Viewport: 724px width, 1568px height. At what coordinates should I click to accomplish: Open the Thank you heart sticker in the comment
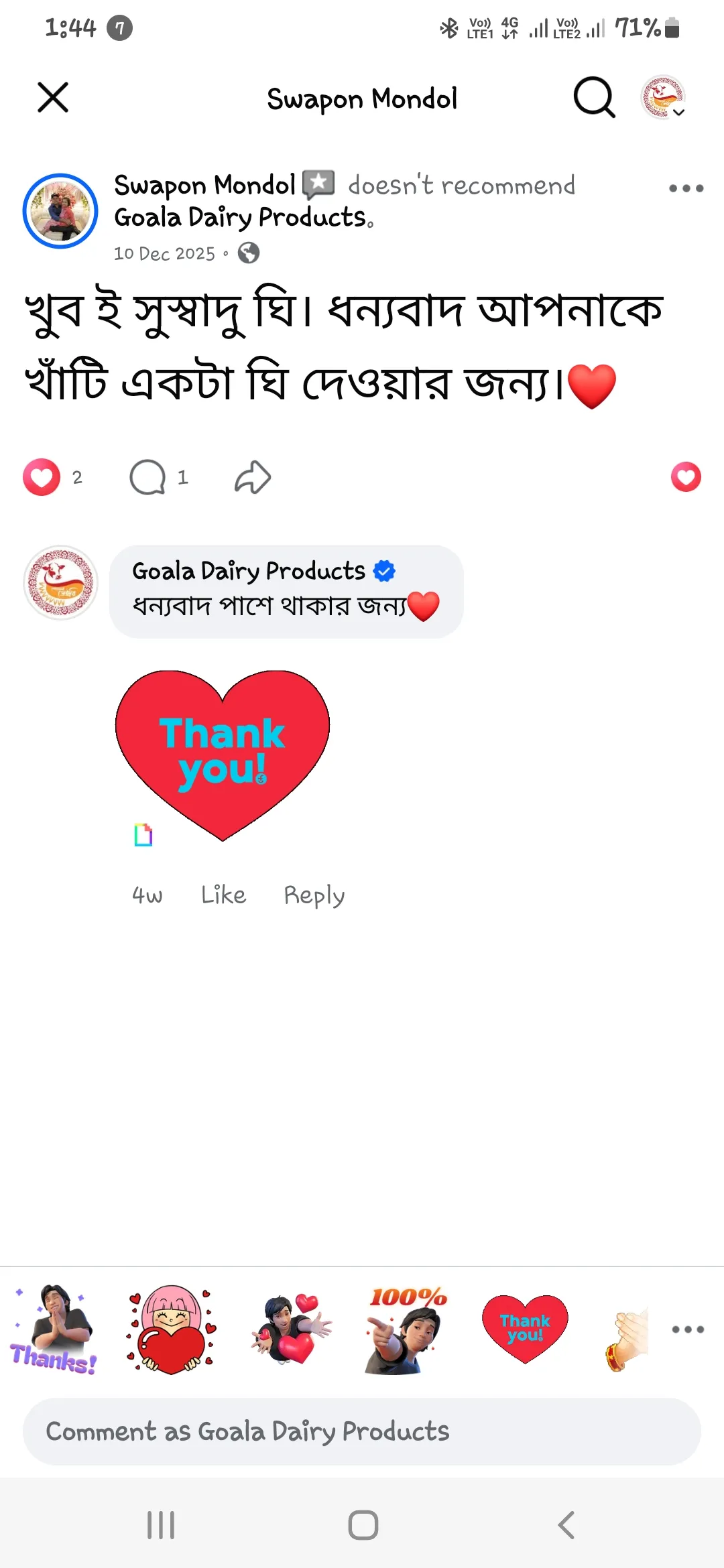(x=223, y=755)
